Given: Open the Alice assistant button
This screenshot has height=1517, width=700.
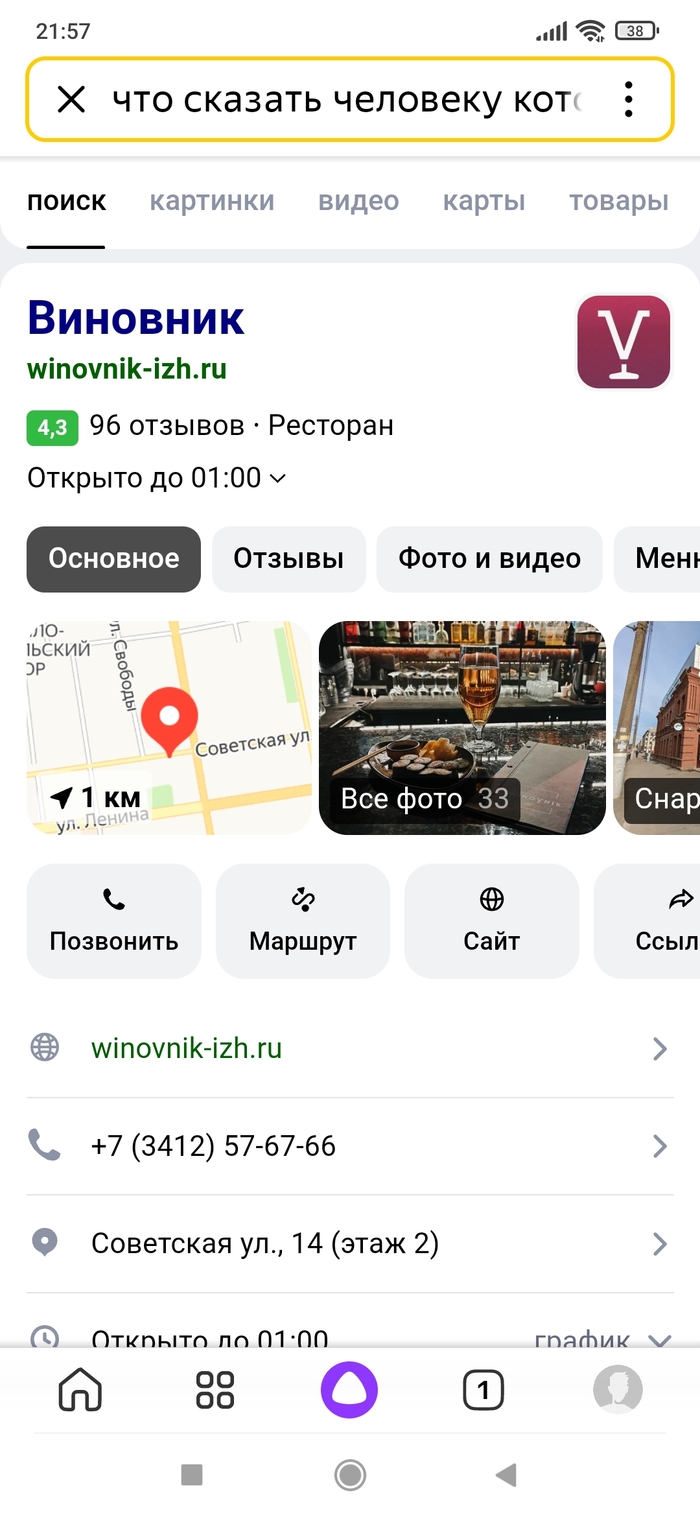Looking at the screenshot, I should click(x=349, y=1390).
